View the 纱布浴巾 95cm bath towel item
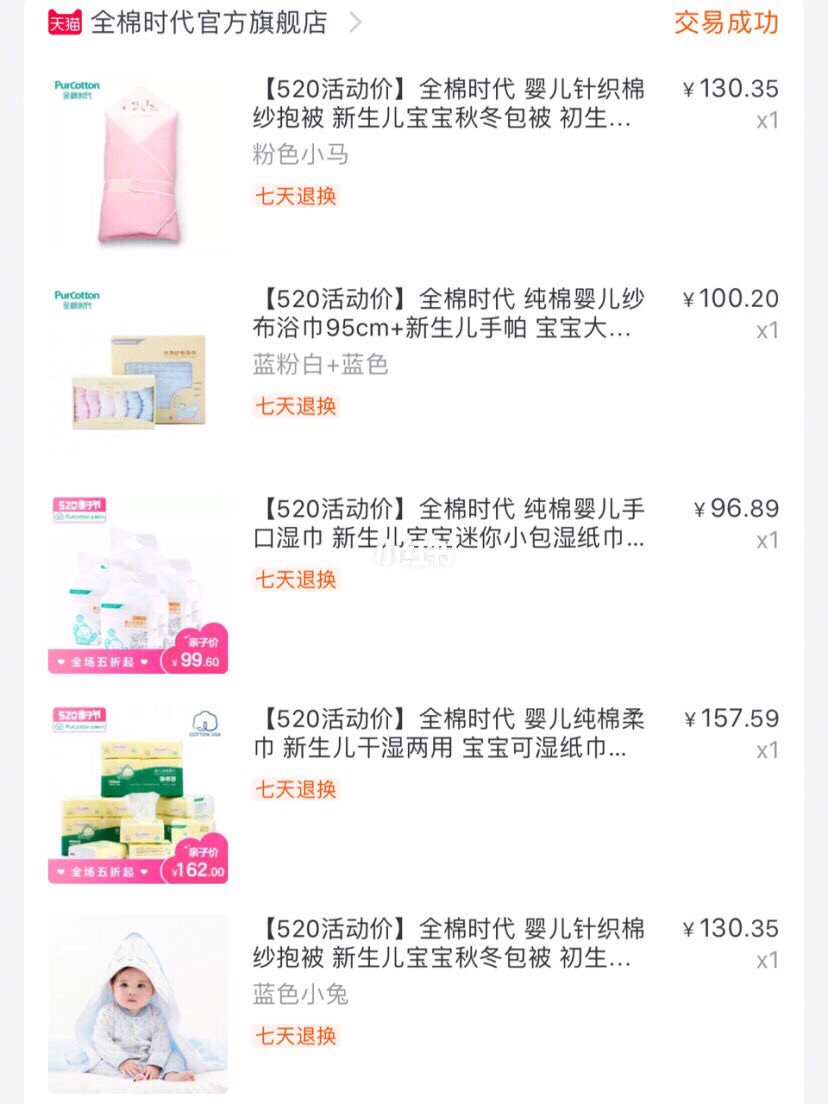828x1104 pixels. click(448, 313)
